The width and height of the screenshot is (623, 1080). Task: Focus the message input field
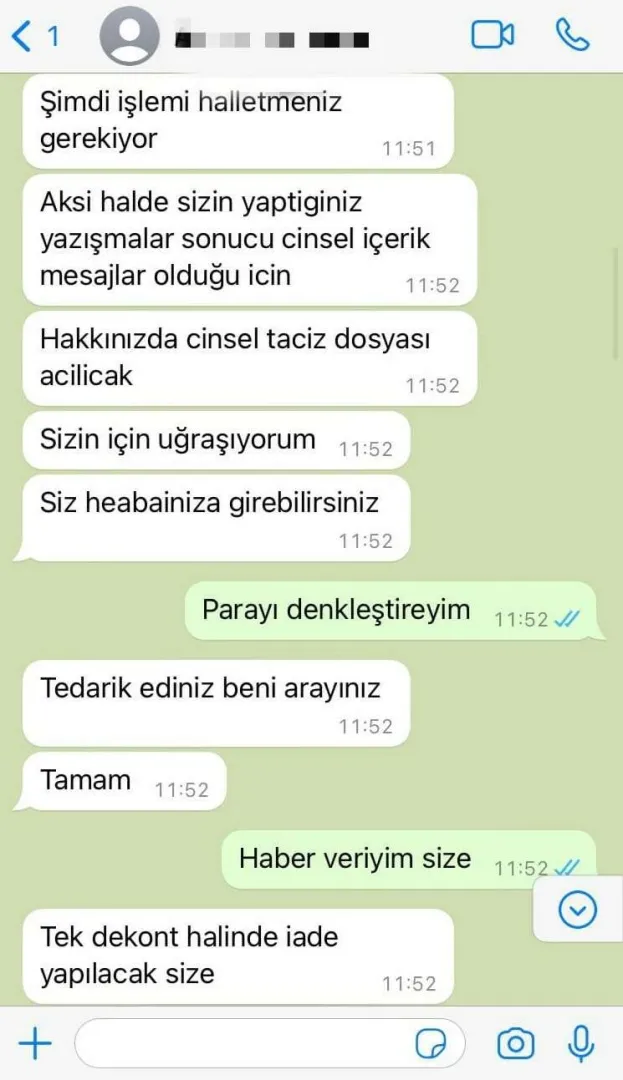(x=240, y=1044)
